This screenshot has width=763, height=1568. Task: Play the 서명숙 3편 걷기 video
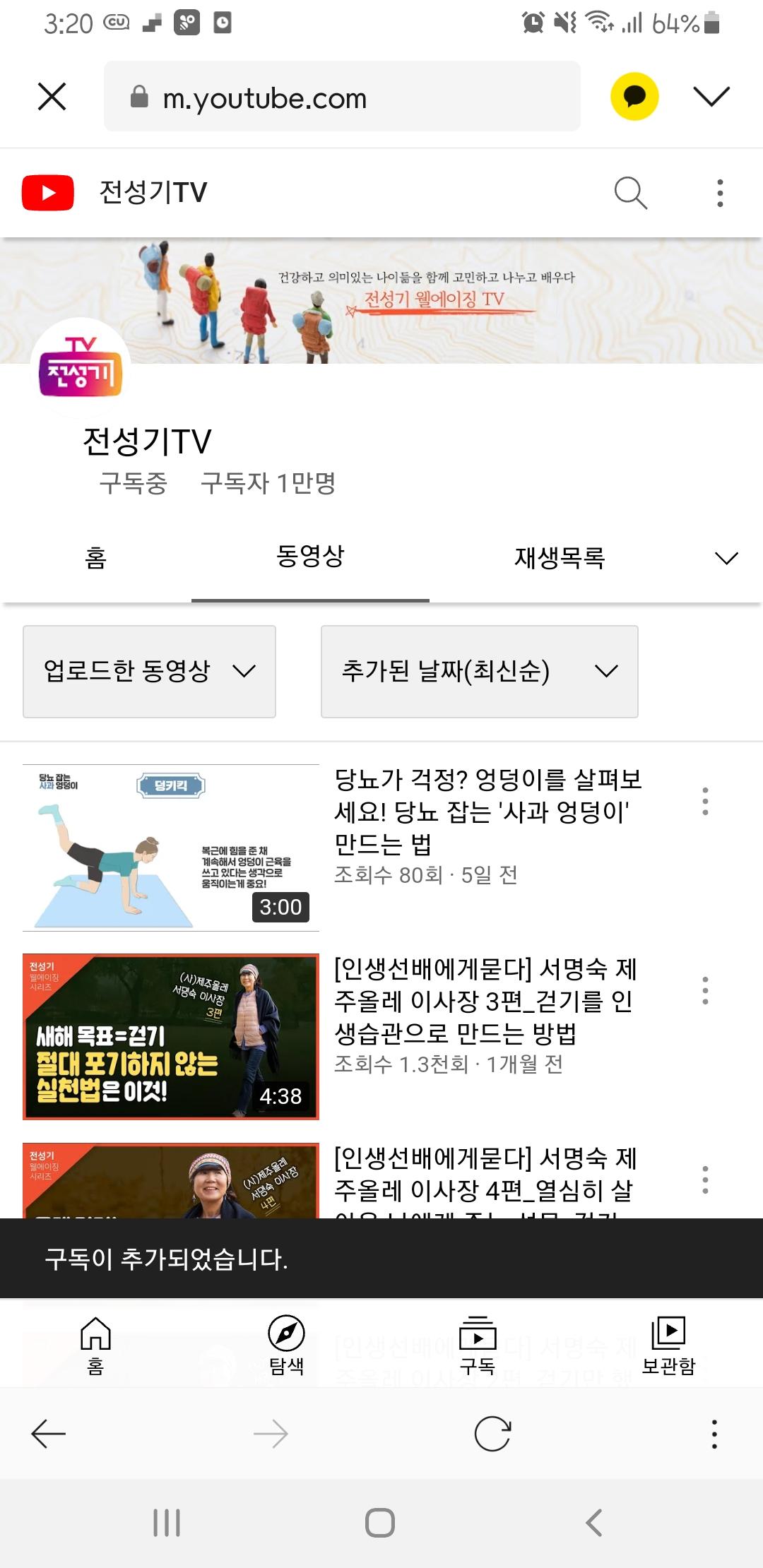pyautogui.click(x=170, y=1037)
